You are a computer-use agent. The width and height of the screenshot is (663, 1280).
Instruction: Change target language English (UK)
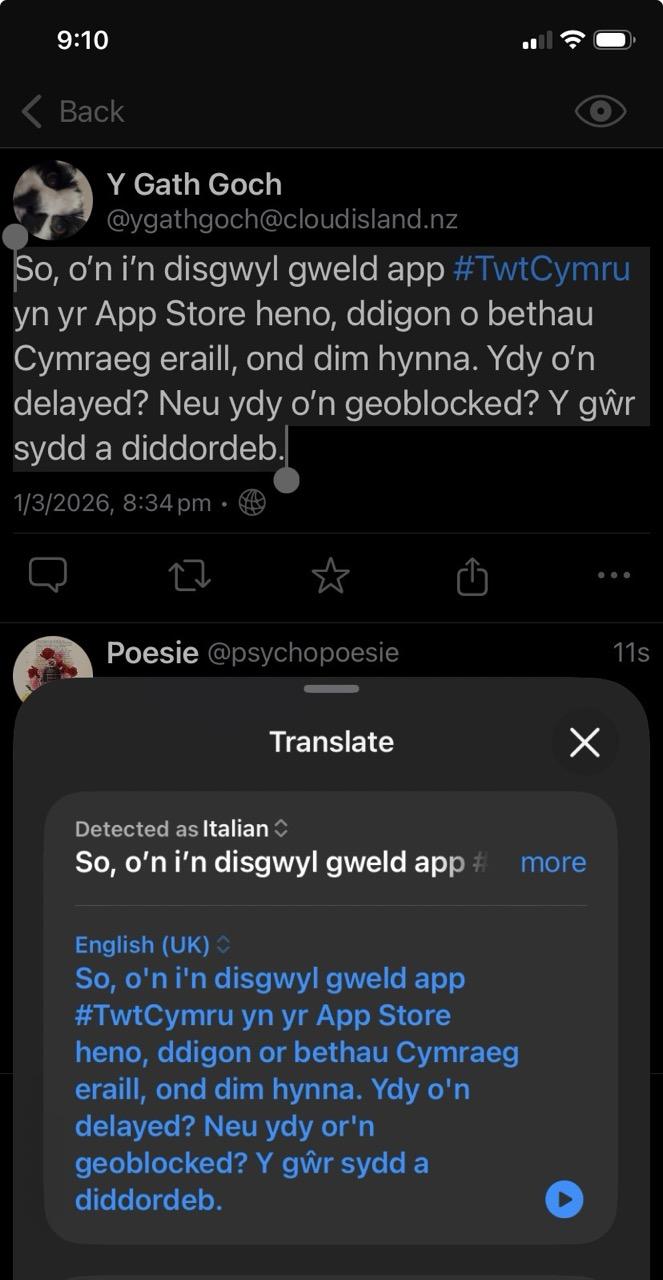[152, 944]
